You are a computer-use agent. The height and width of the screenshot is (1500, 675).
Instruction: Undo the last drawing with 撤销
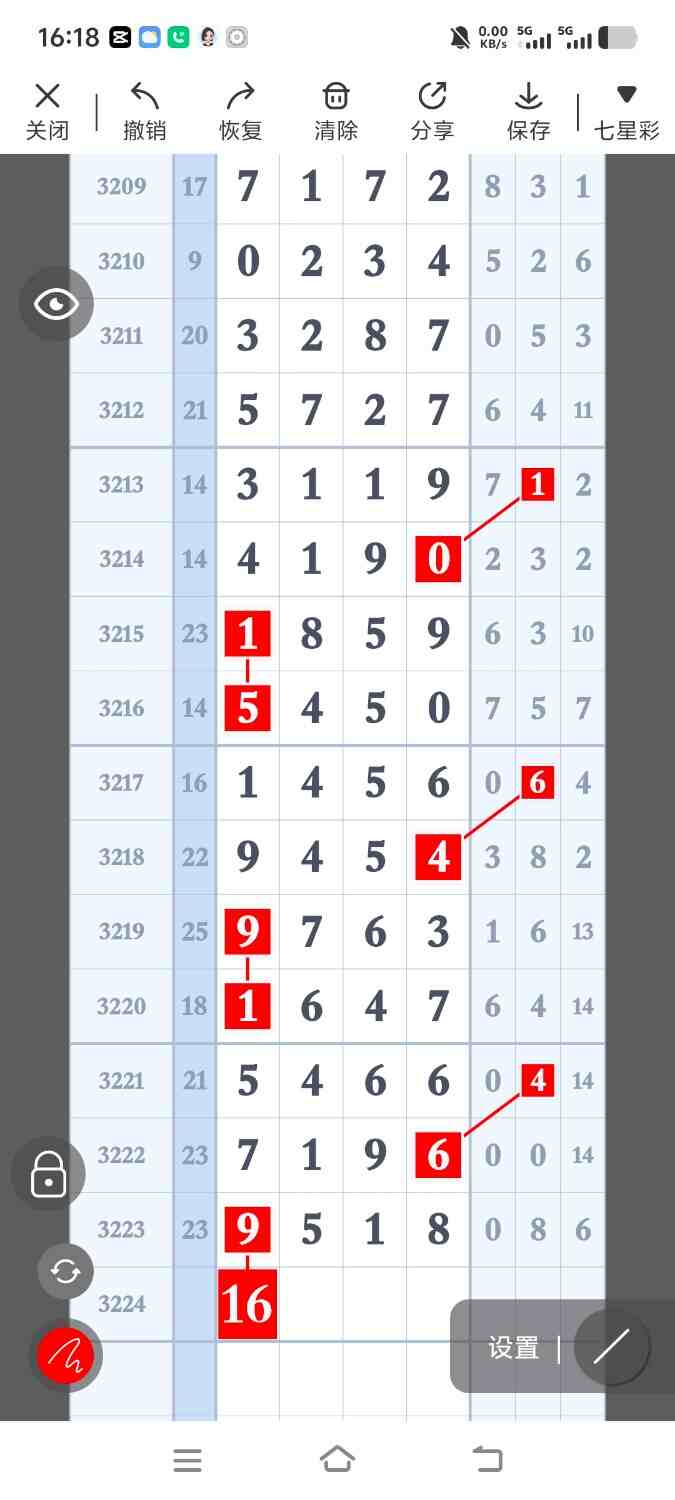click(x=144, y=111)
